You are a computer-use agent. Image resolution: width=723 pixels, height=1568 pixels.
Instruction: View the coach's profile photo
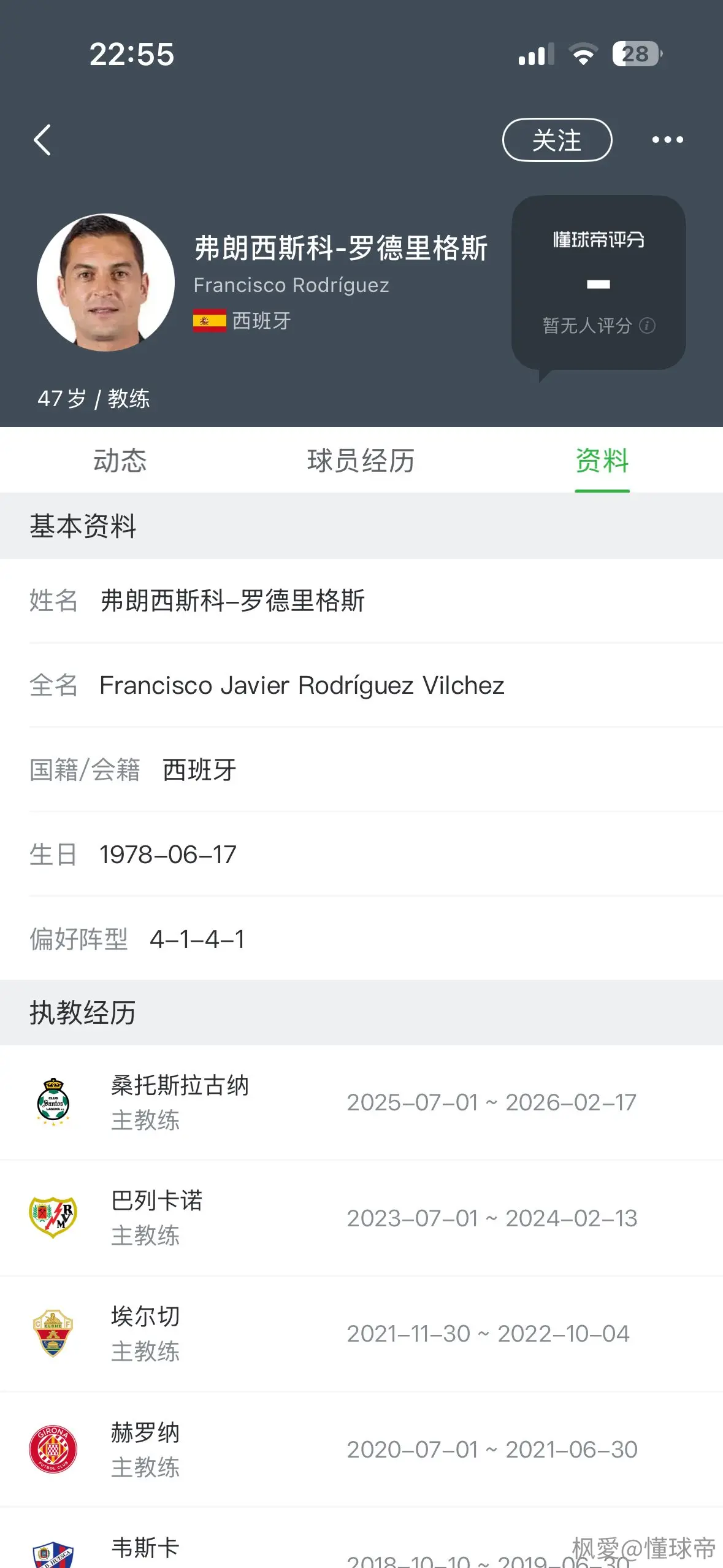click(105, 282)
